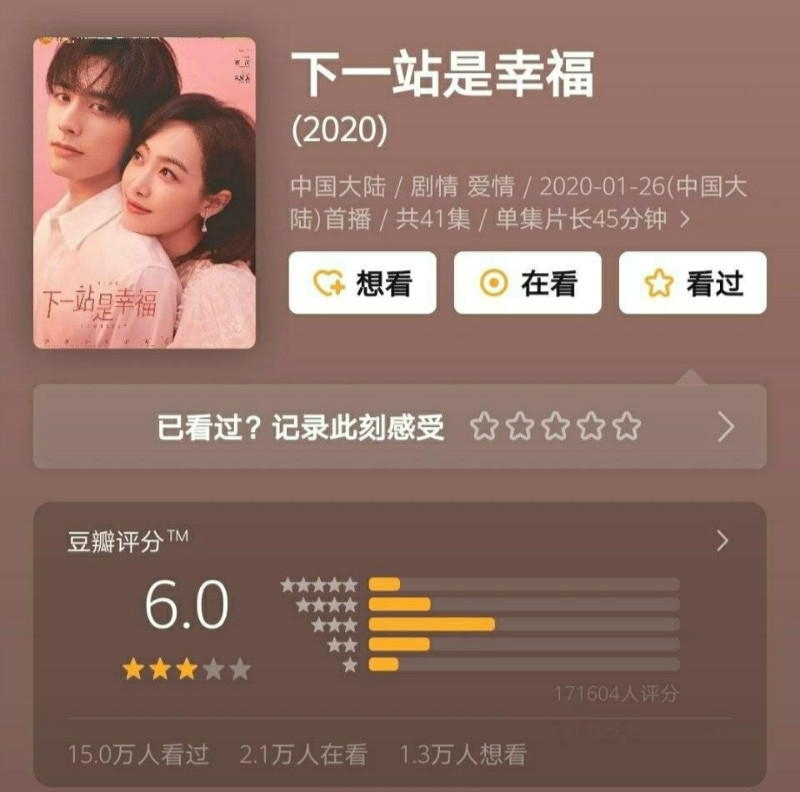Mark the drama as 想看
Screen dimensions: 800x792
click(x=362, y=283)
